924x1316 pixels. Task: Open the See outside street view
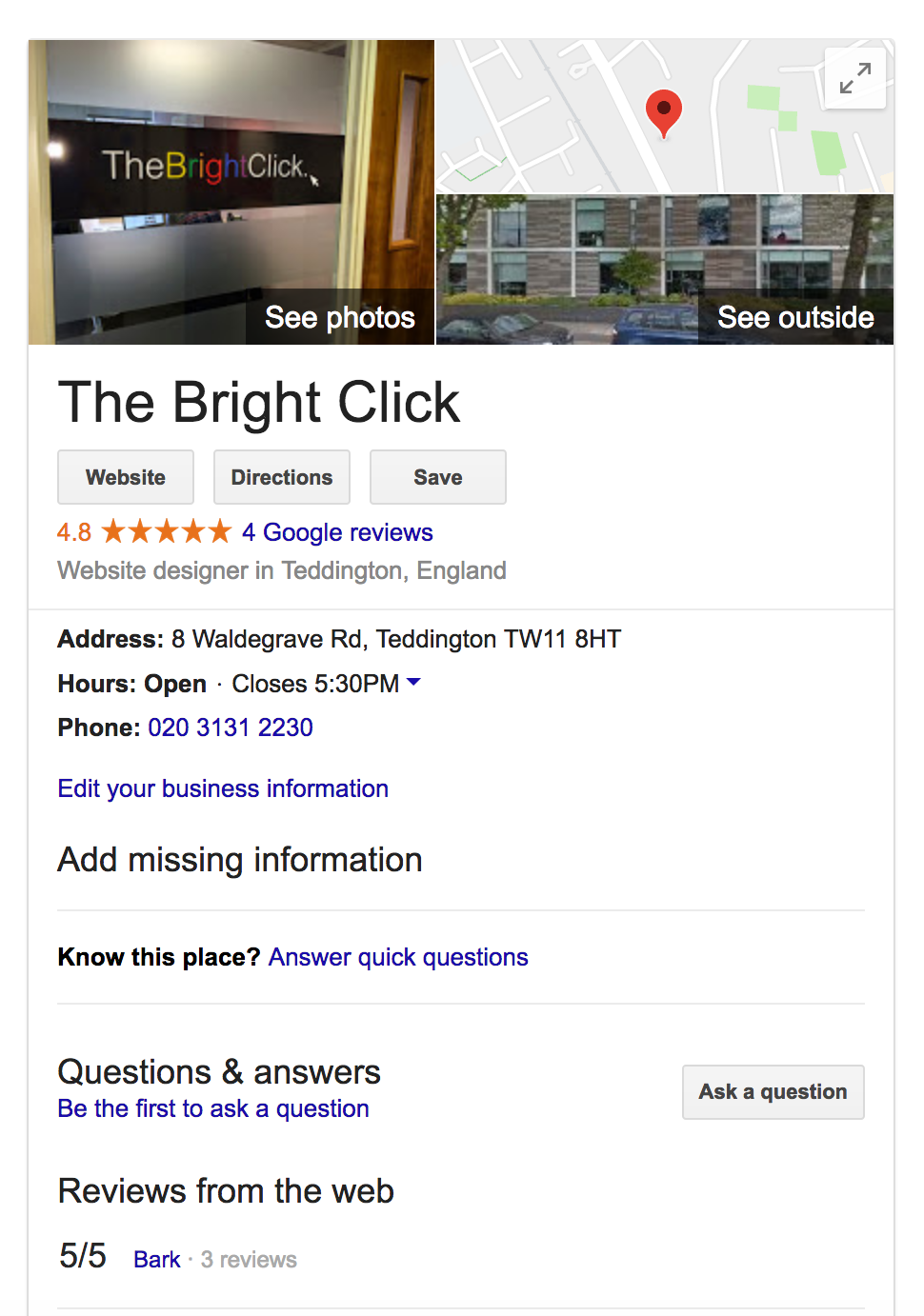click(794, 317)
